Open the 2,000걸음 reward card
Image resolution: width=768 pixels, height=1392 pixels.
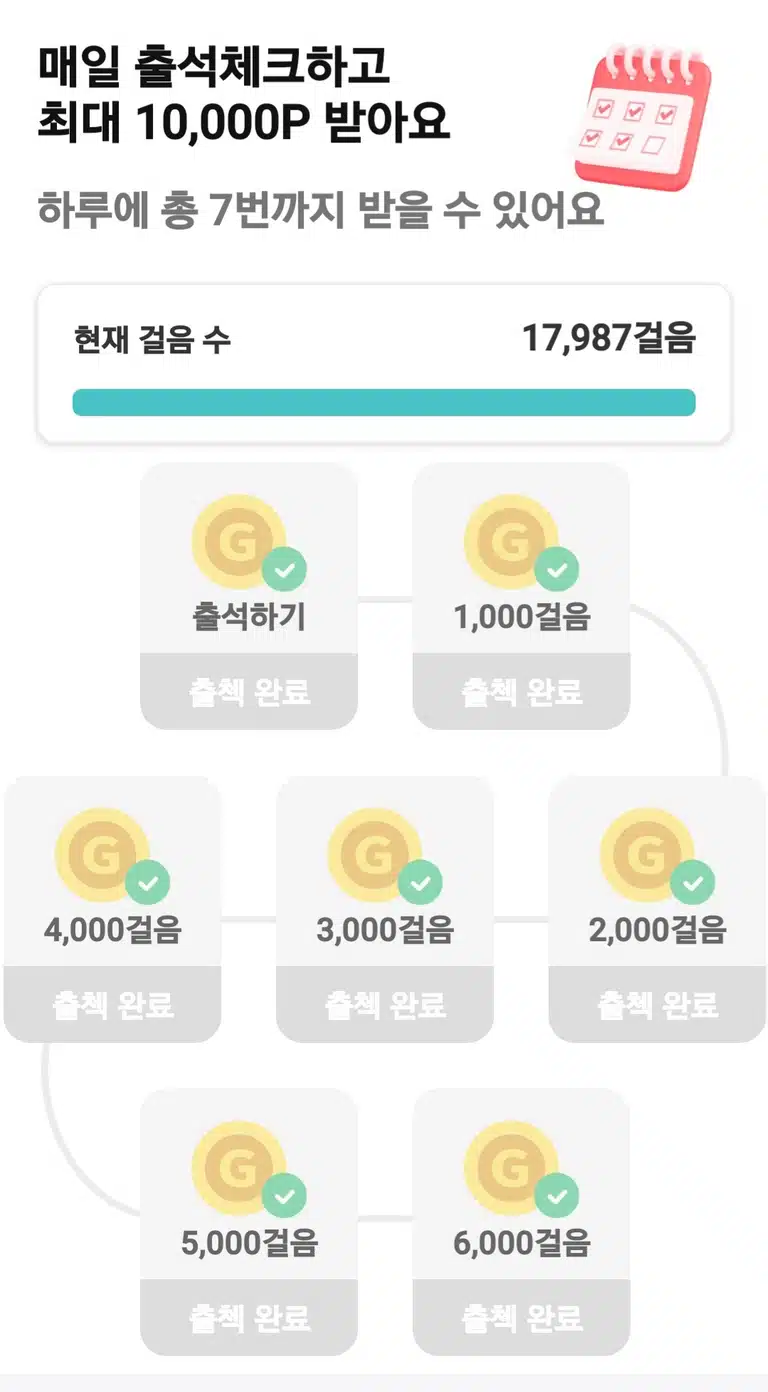point(657,909)
